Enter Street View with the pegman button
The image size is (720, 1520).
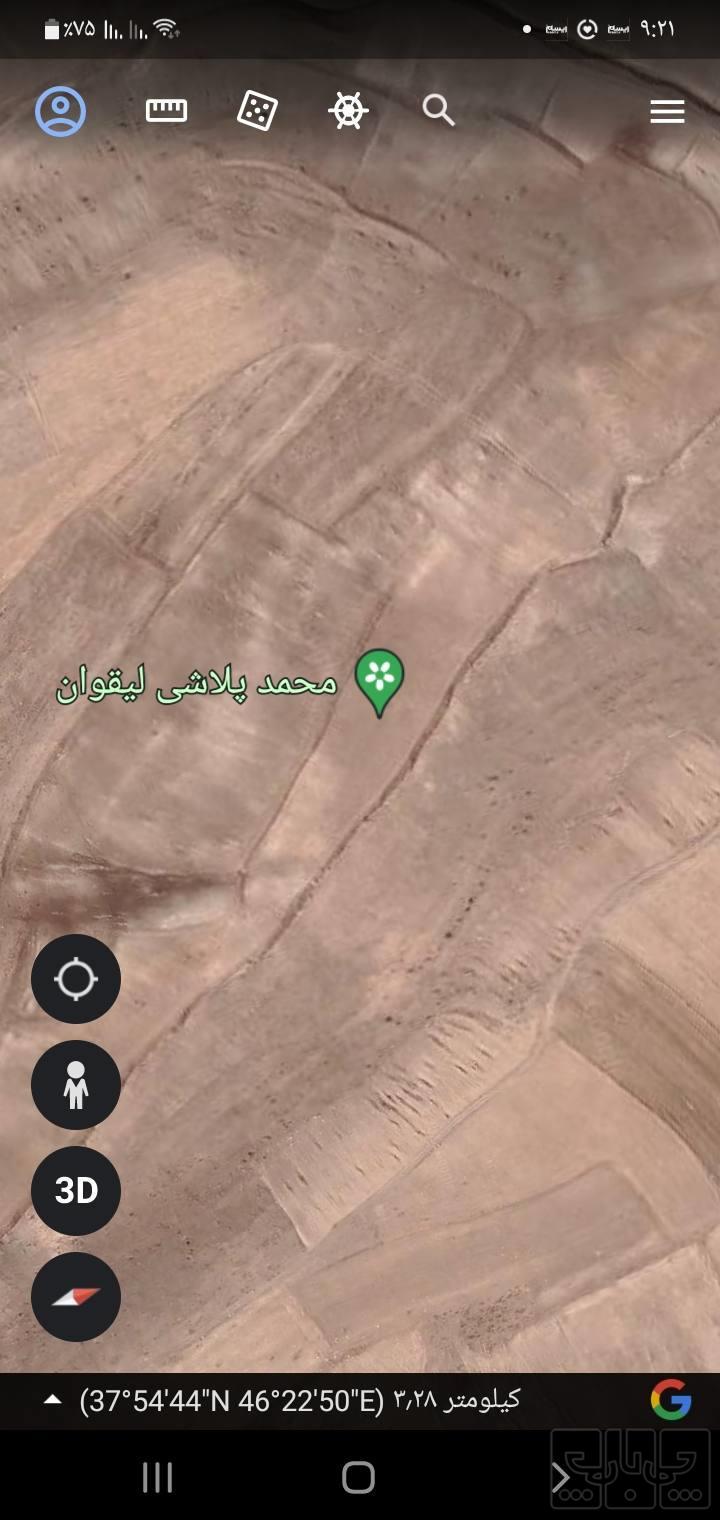click(x=76, y=1086)
